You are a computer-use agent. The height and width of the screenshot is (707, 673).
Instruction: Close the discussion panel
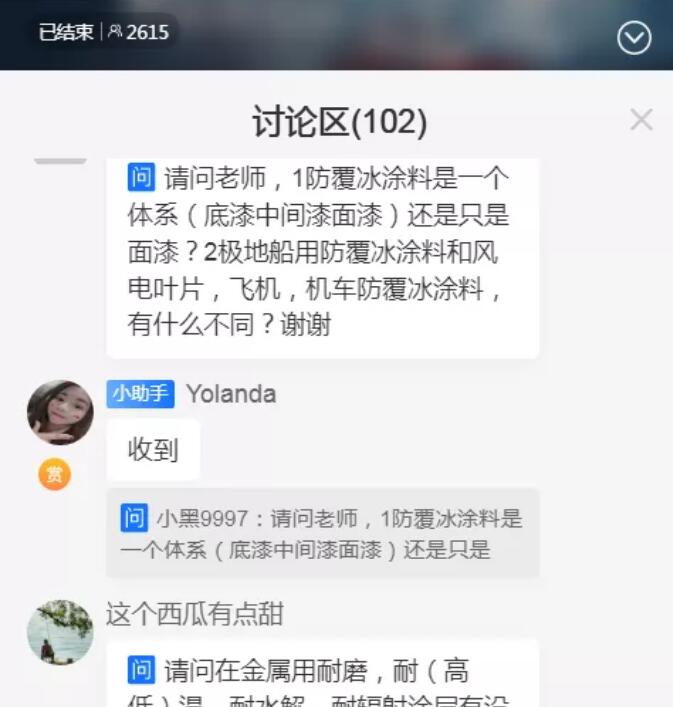[641, 121]
